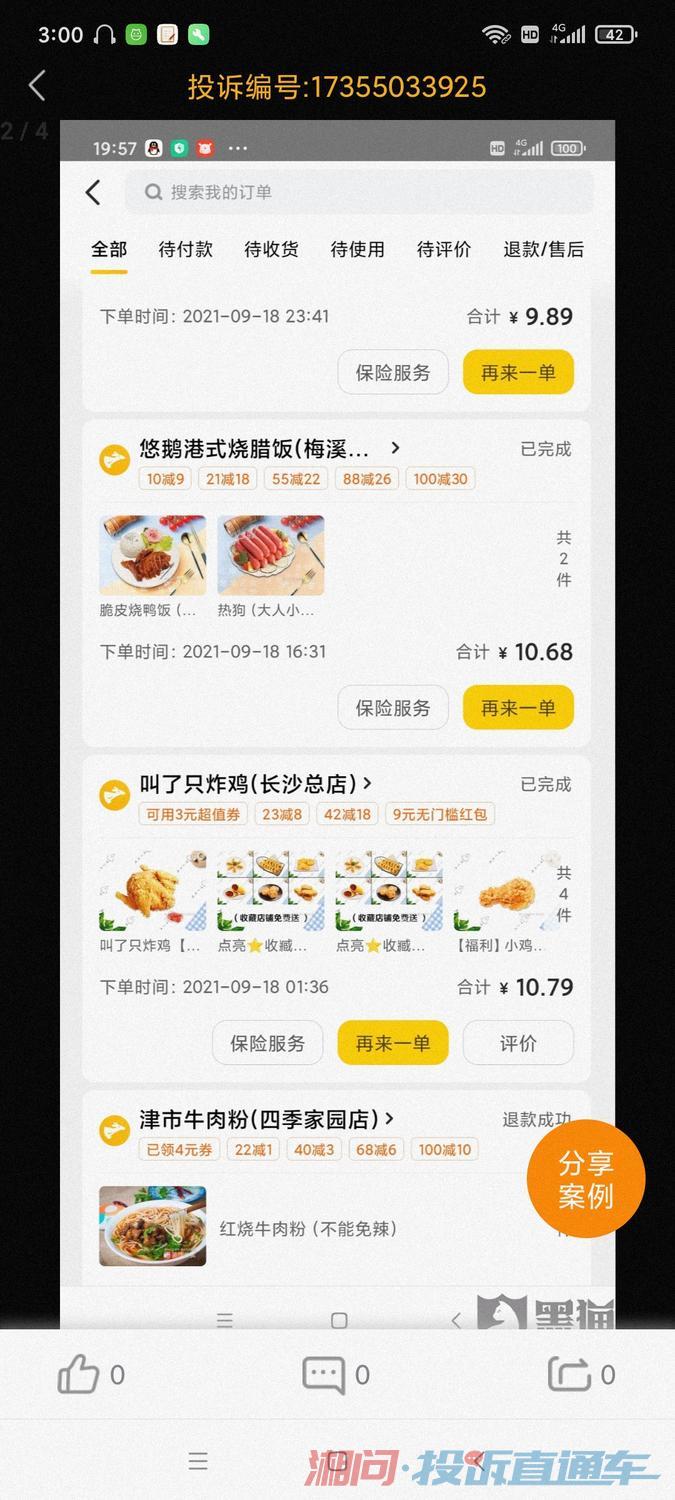Like this complaint with the thumbs-up icon
This screenshot has height=1500, width=675.
click(78, 1375)
